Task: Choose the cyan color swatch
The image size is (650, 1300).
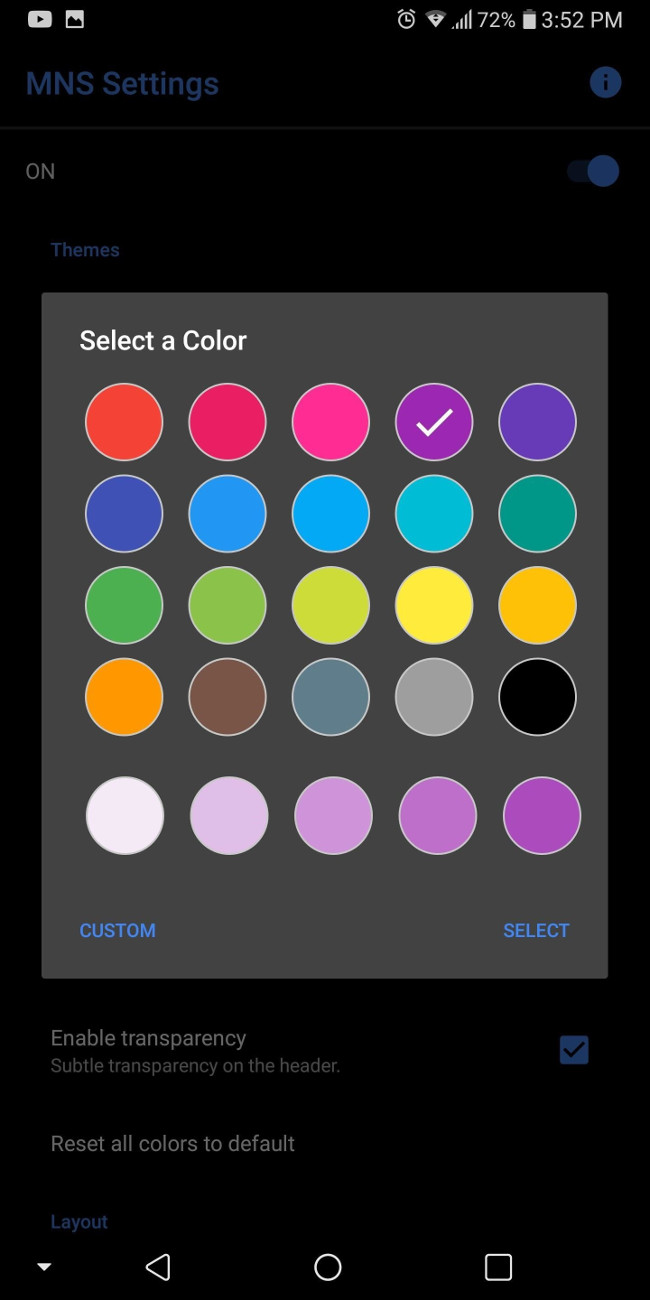Action: (x=434, y=514)
